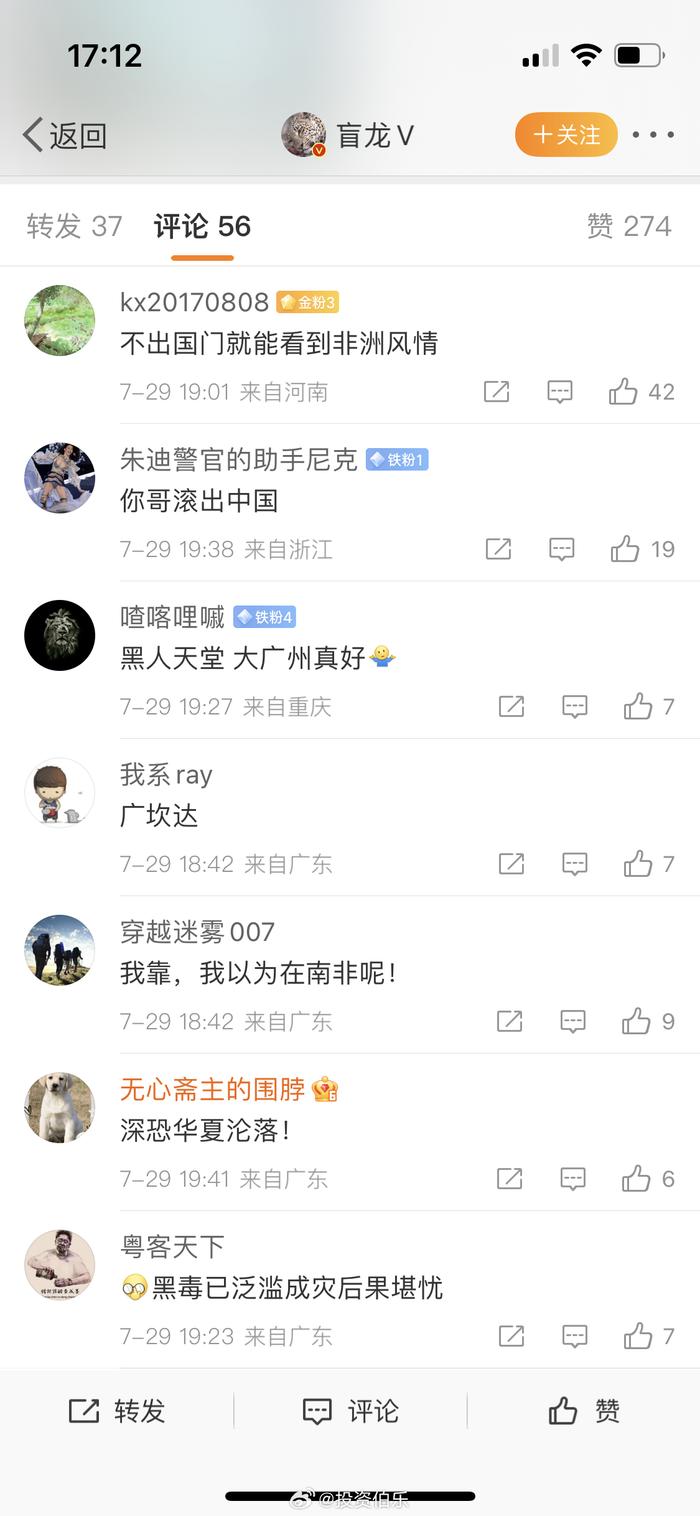700x1516 pixels.
Task: Tap 赞 in the bottom bar
Action: [584, 1411]
